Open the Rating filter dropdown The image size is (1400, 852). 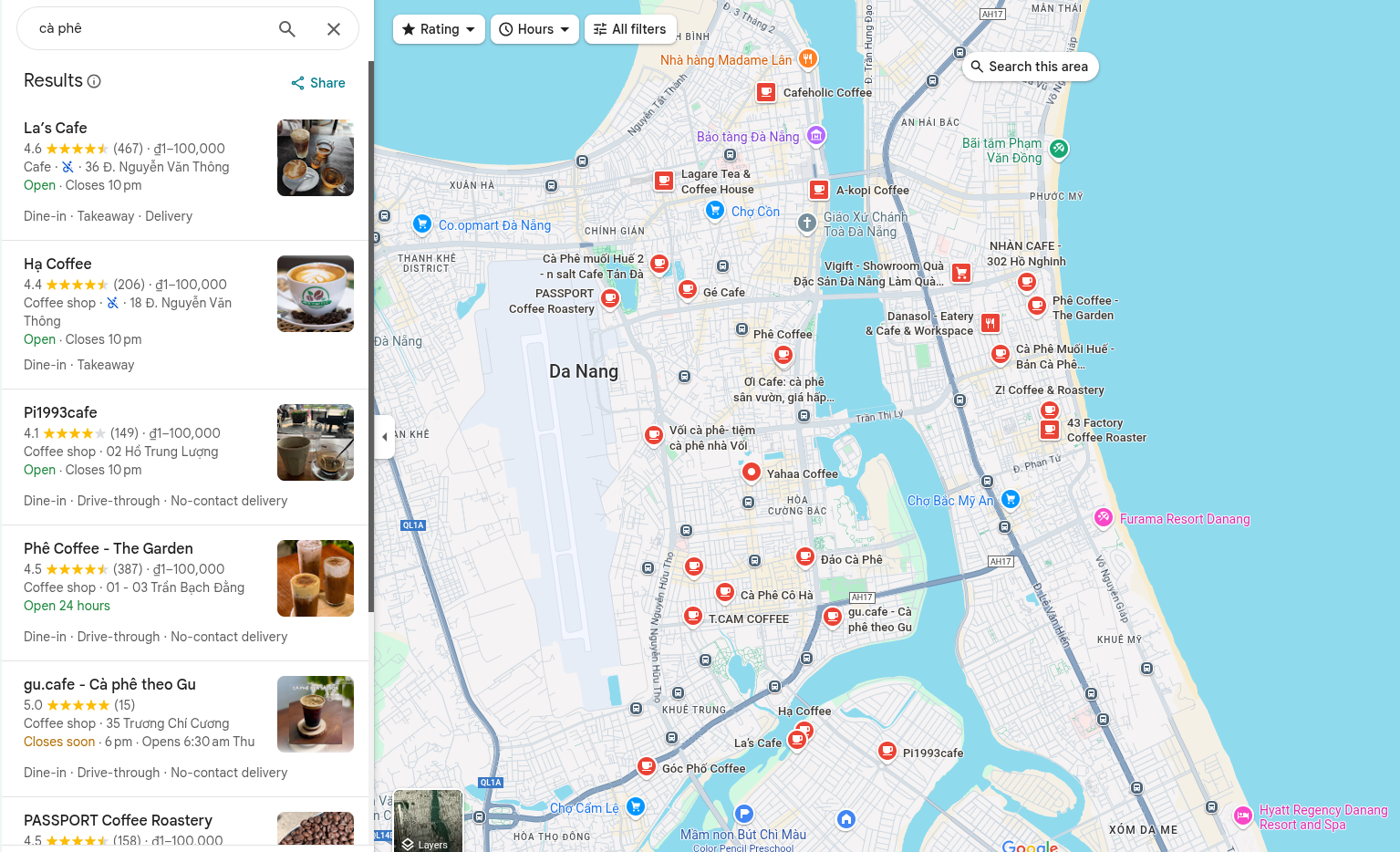(x=439, y=29)
